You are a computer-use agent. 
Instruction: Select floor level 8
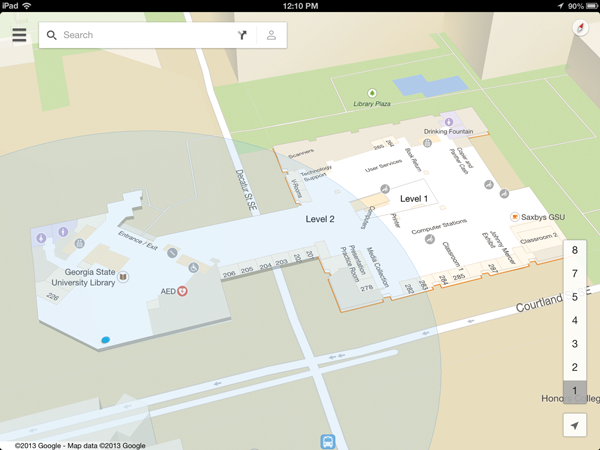(574, 251)
